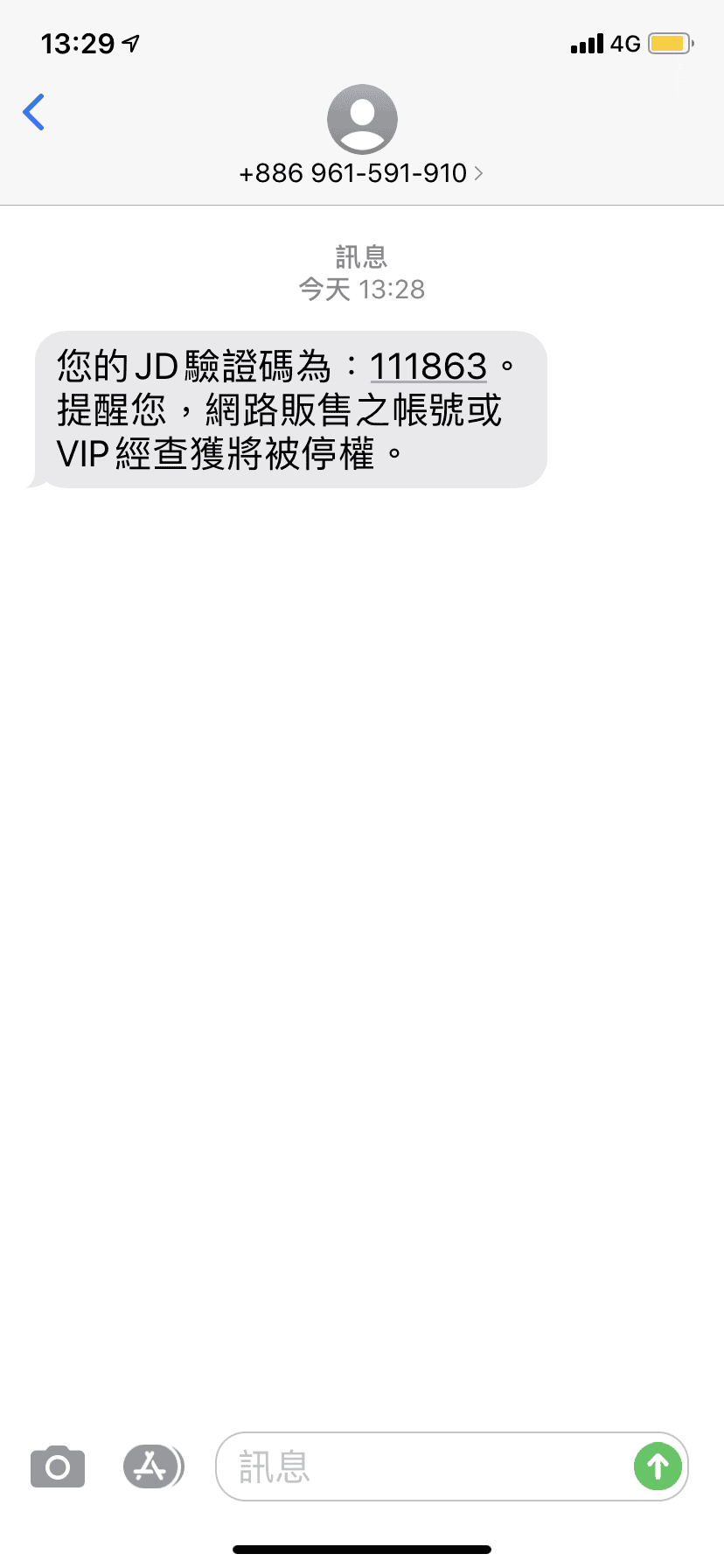Open details for +886 961-591-910

(352, 173)
